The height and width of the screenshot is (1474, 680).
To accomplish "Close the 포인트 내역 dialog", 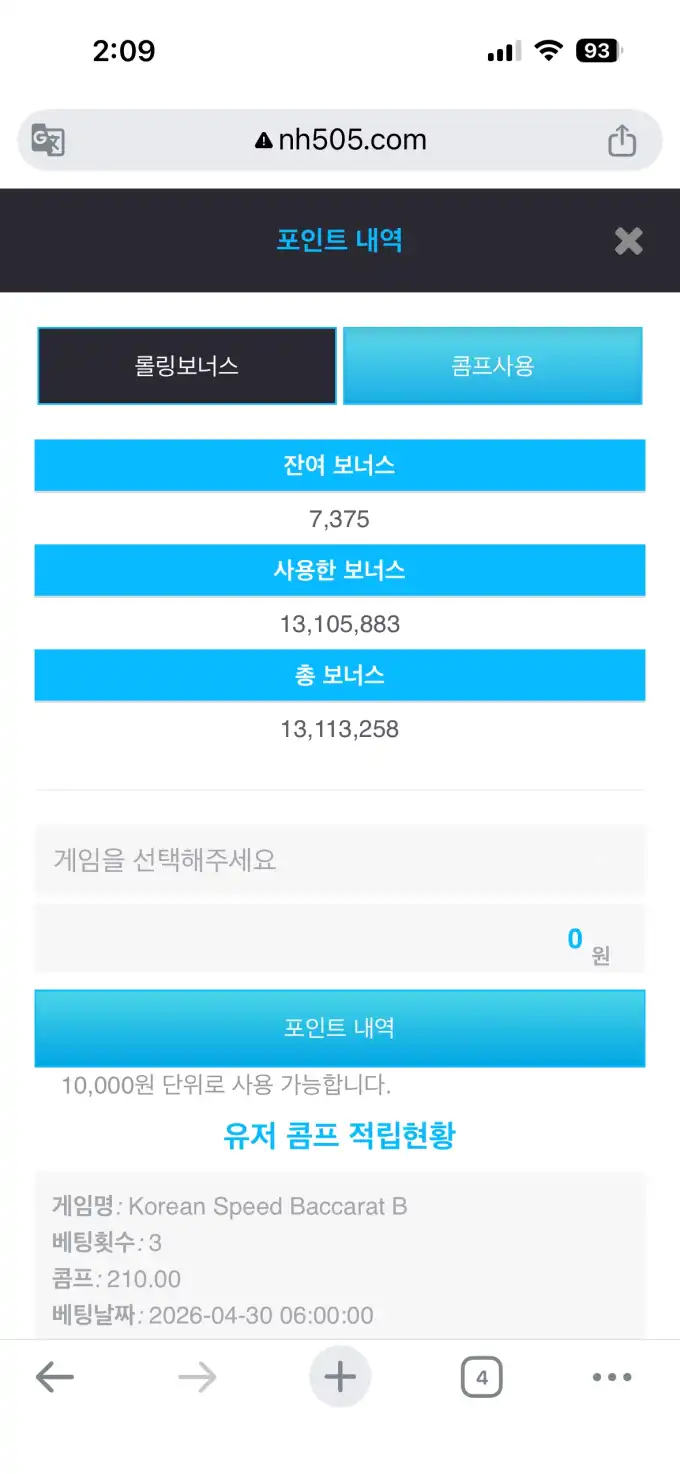I will click(x=628, y=241).
